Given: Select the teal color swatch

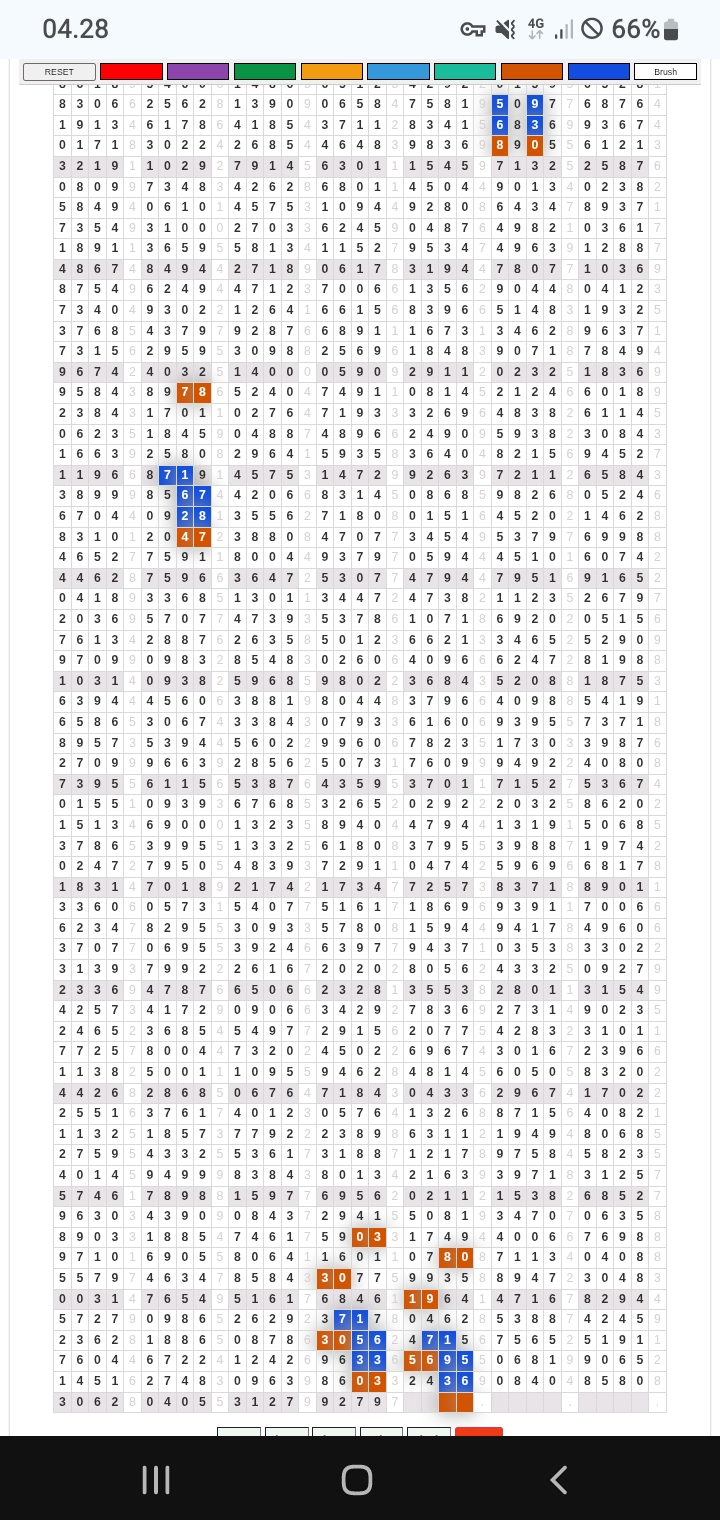Looking at the screenshot, I should 465,72.
